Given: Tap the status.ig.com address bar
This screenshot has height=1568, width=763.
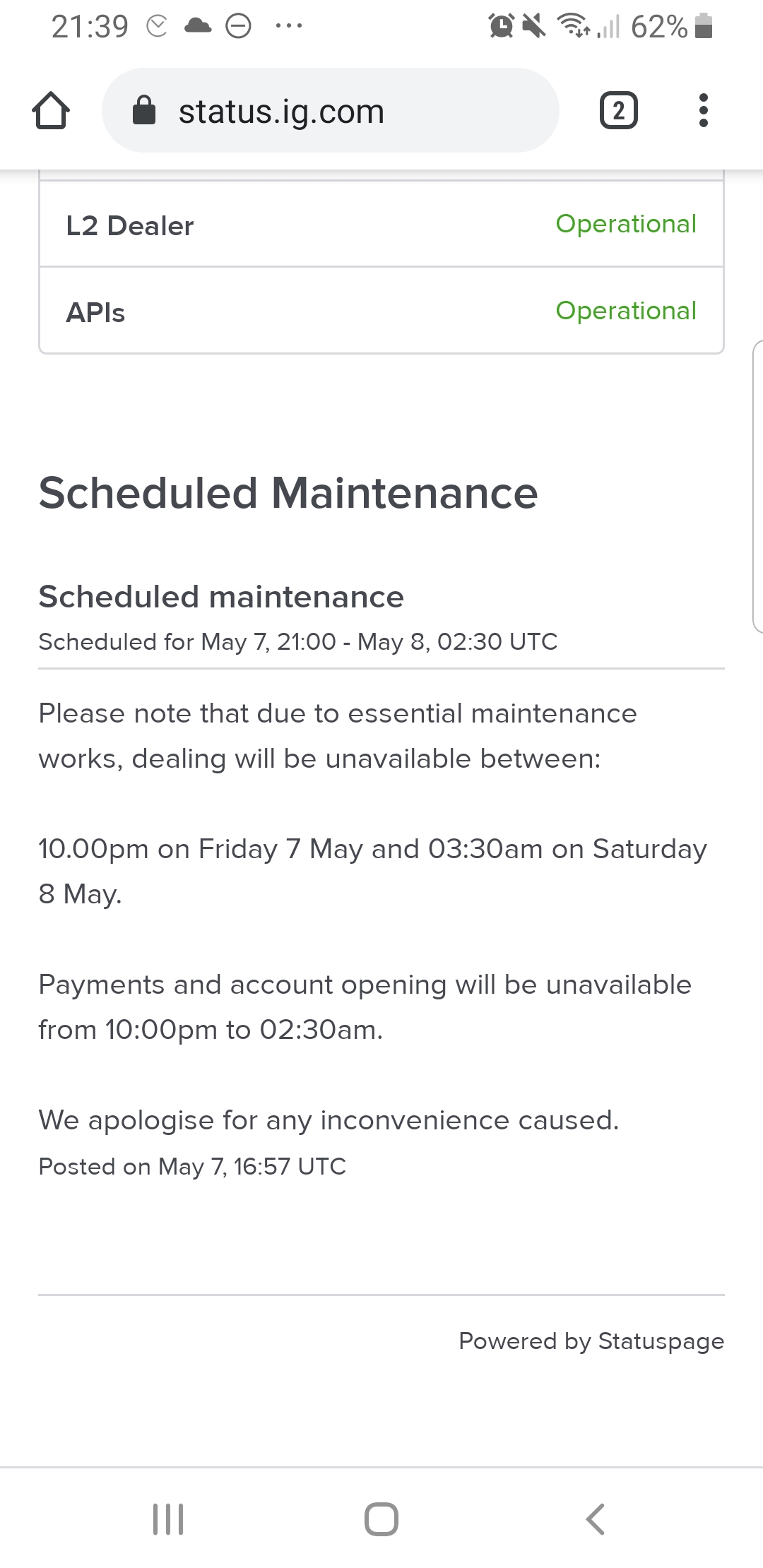Looking at the screenshot, I should pos(330,111).
